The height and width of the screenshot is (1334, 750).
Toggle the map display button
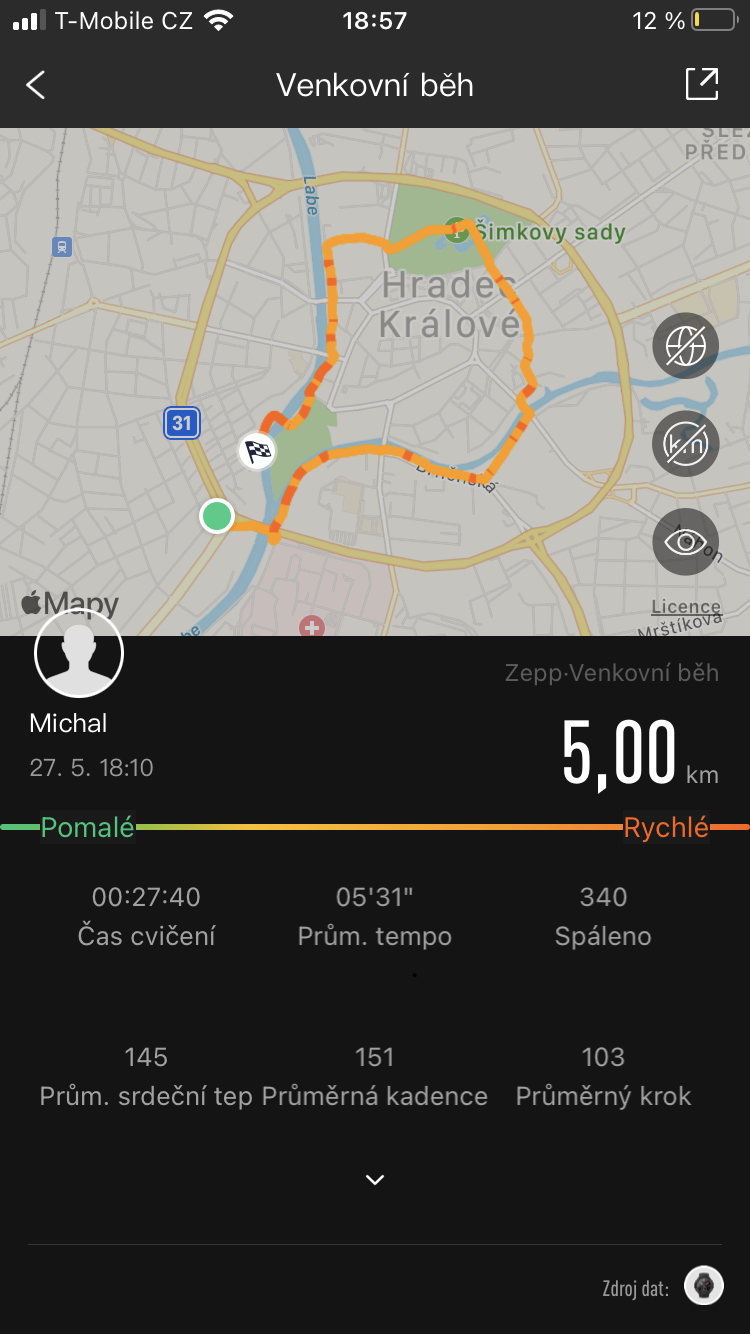click(686, 346)
